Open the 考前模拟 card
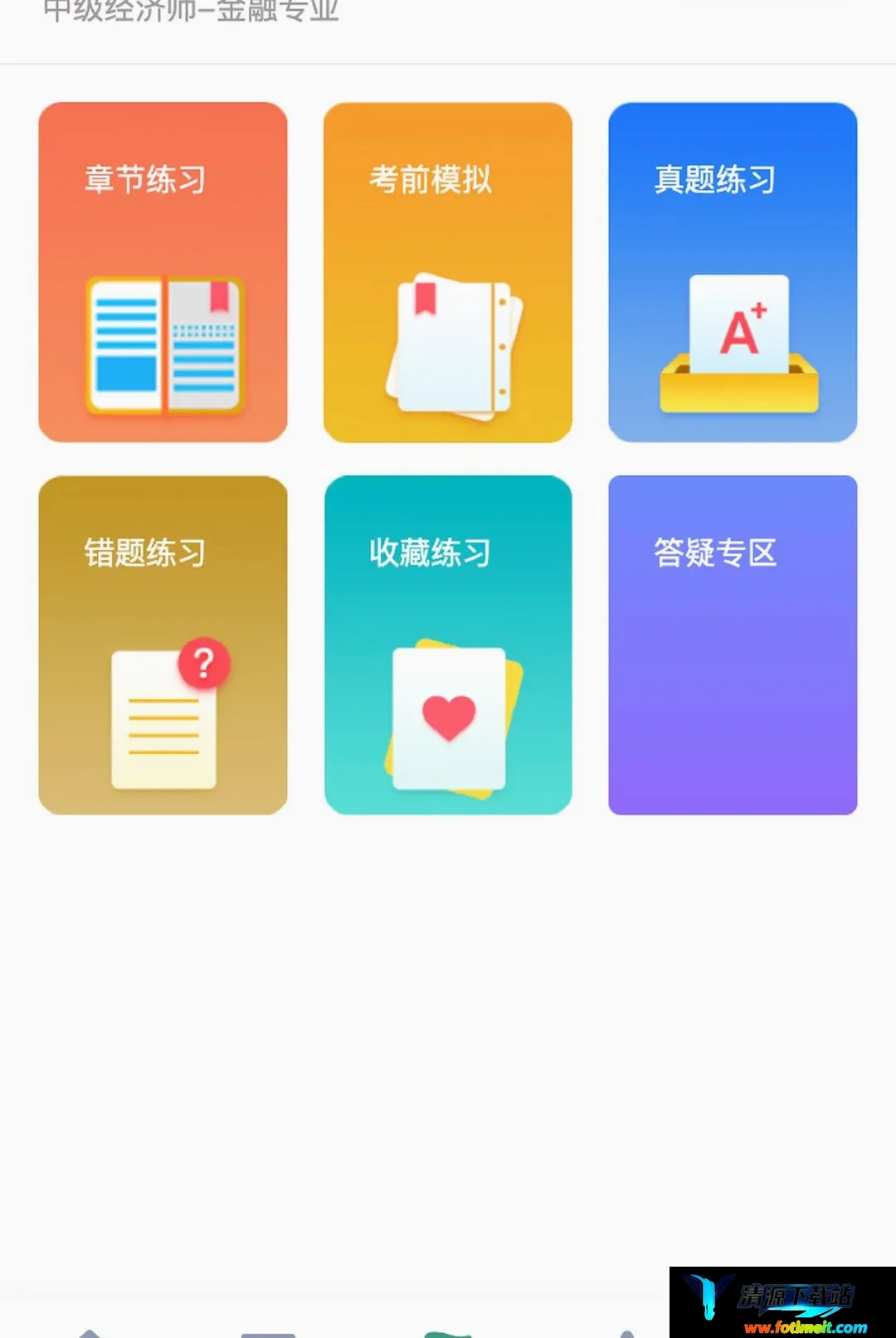This screenshot has height=1338, width=896. coord(448,272)
